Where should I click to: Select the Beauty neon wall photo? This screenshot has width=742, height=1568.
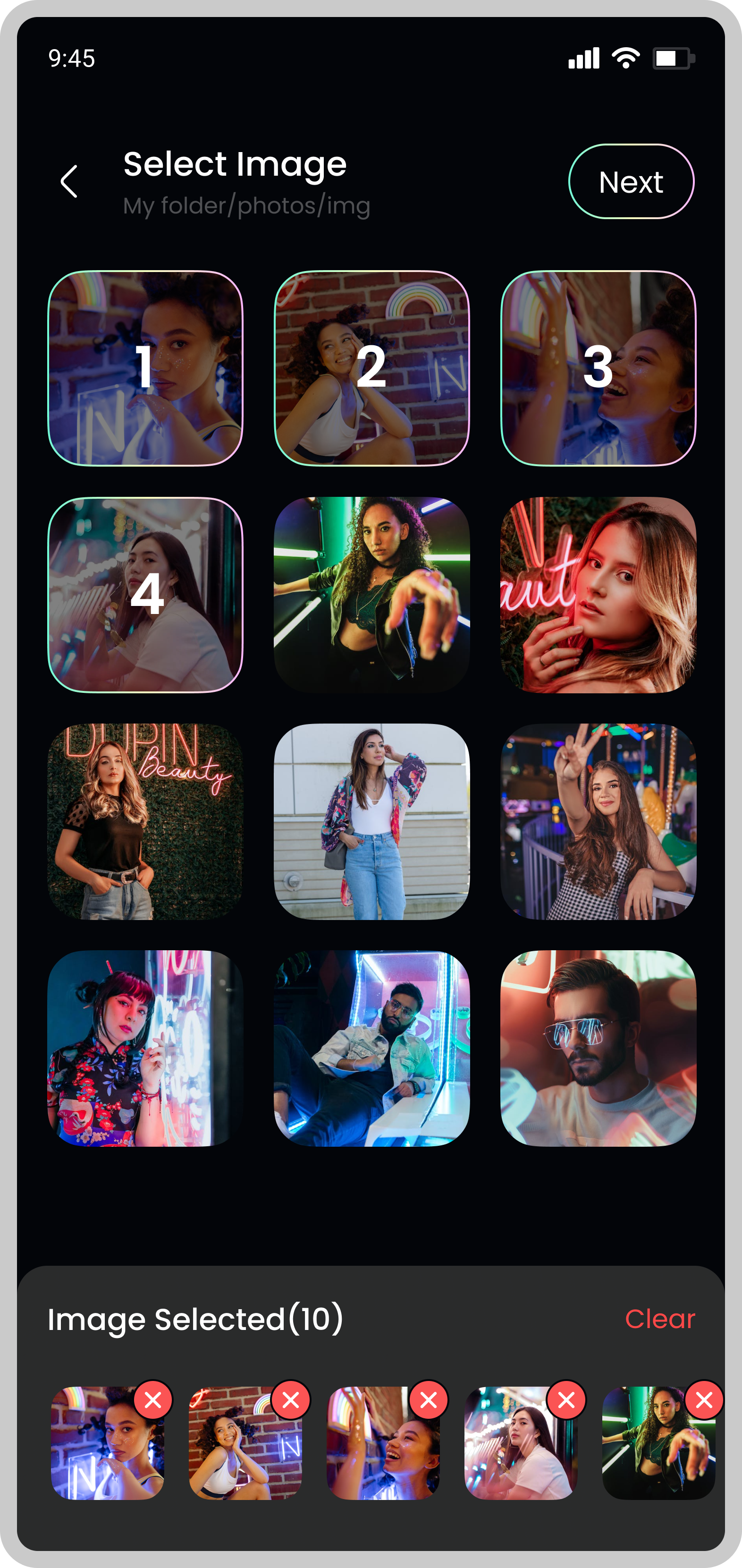(x=145, y=821)
